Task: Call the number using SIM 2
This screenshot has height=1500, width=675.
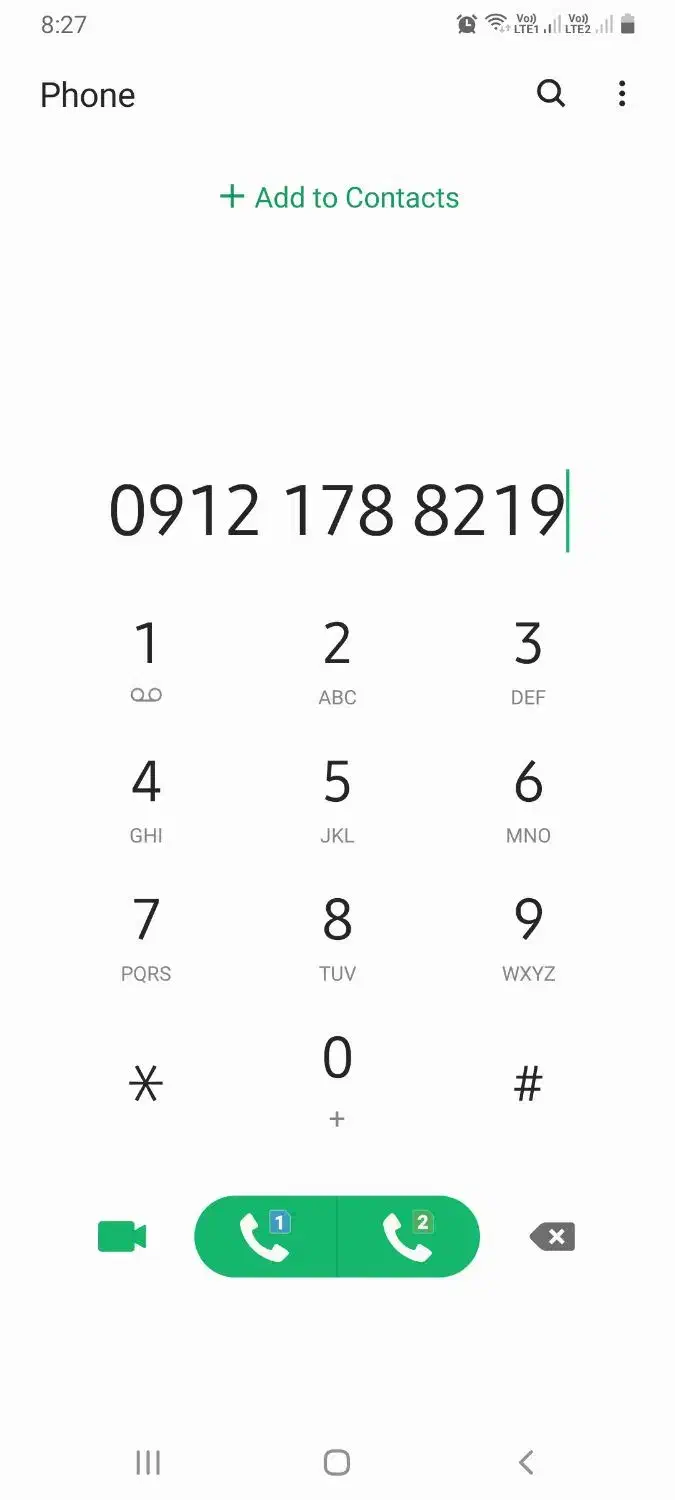Action: tap(408, 1237)
